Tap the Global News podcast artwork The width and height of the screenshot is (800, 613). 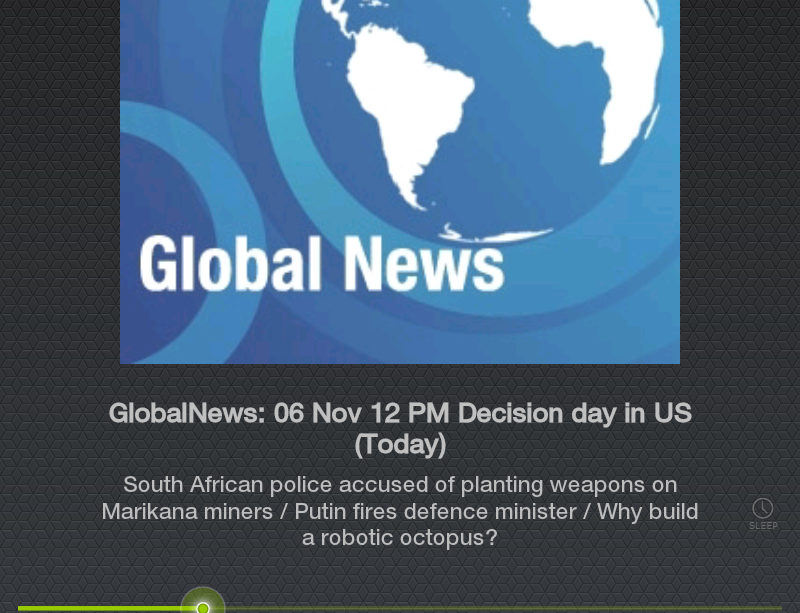coord(400,180)
